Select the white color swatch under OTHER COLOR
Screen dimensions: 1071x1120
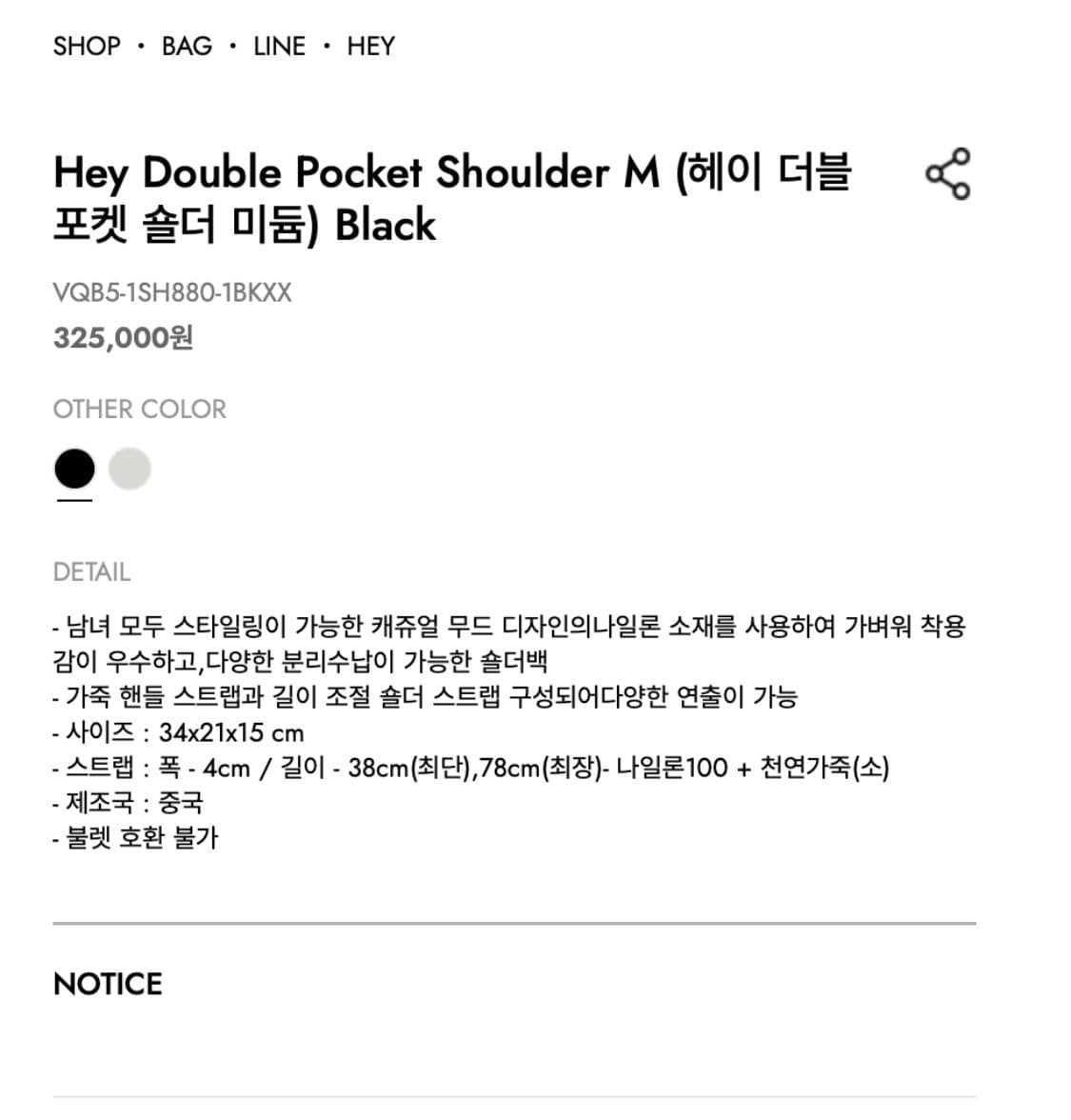click(130, 469)
